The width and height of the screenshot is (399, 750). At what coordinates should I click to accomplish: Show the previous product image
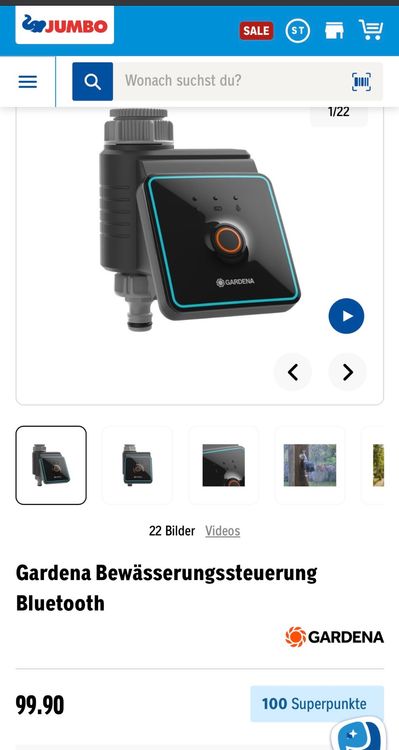click(293, 372)
